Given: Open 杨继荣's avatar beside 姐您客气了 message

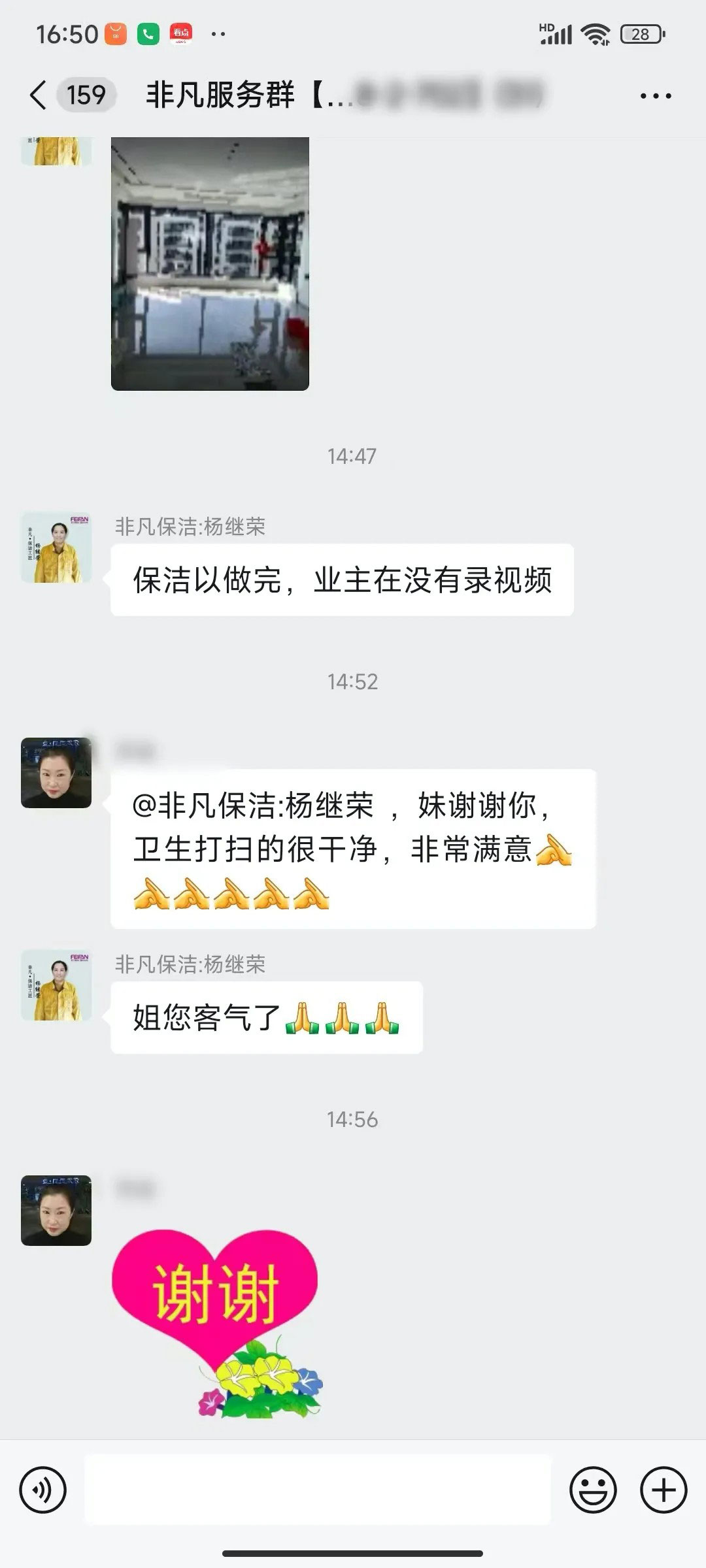Looking at the screenshot, I should tap(56, 985).
